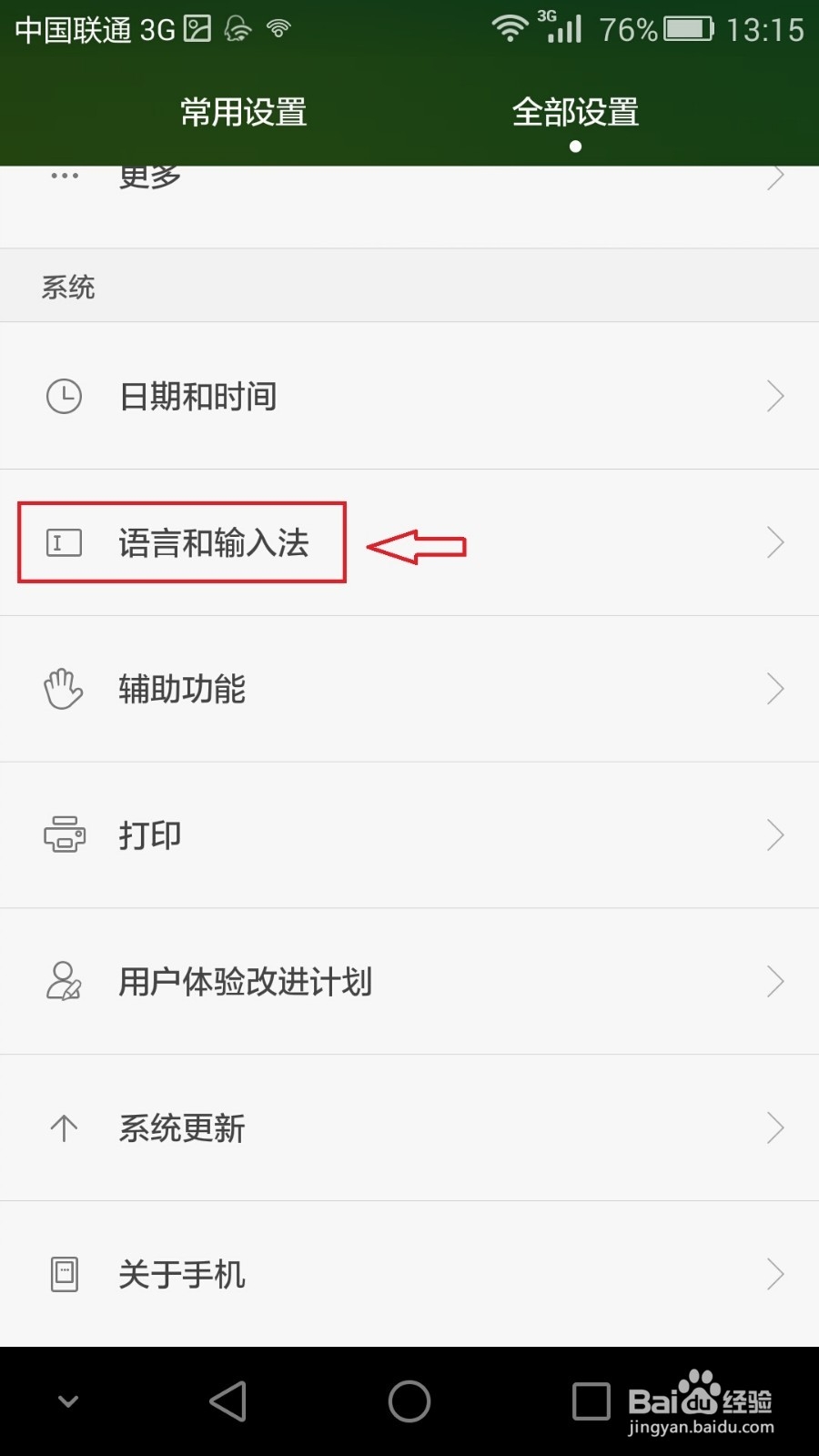
Task: Open 关于手机 screen
Action: (182, 1274)
